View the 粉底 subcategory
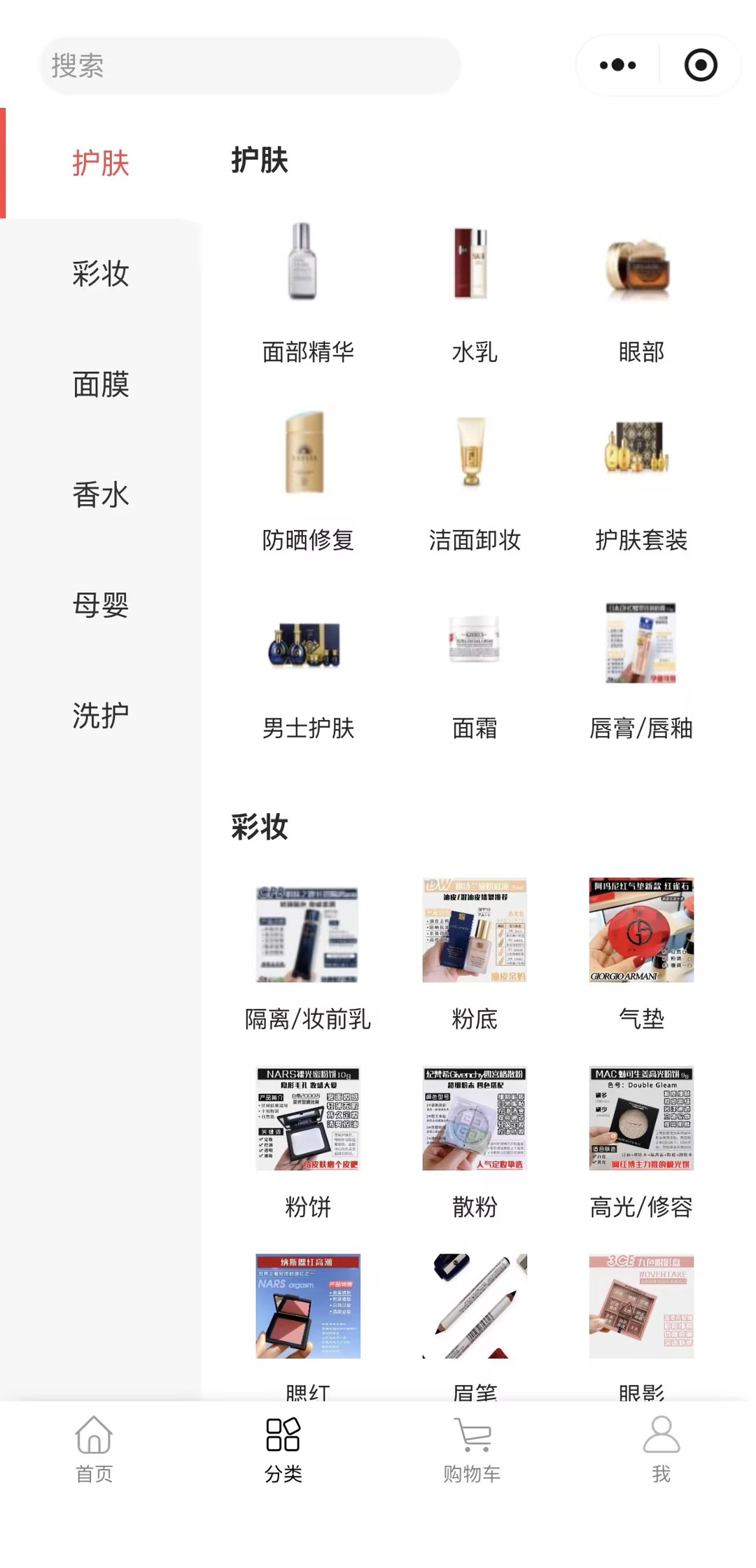Image resolution: width=756 pixels, height=1568 pixels. point(474,952)
